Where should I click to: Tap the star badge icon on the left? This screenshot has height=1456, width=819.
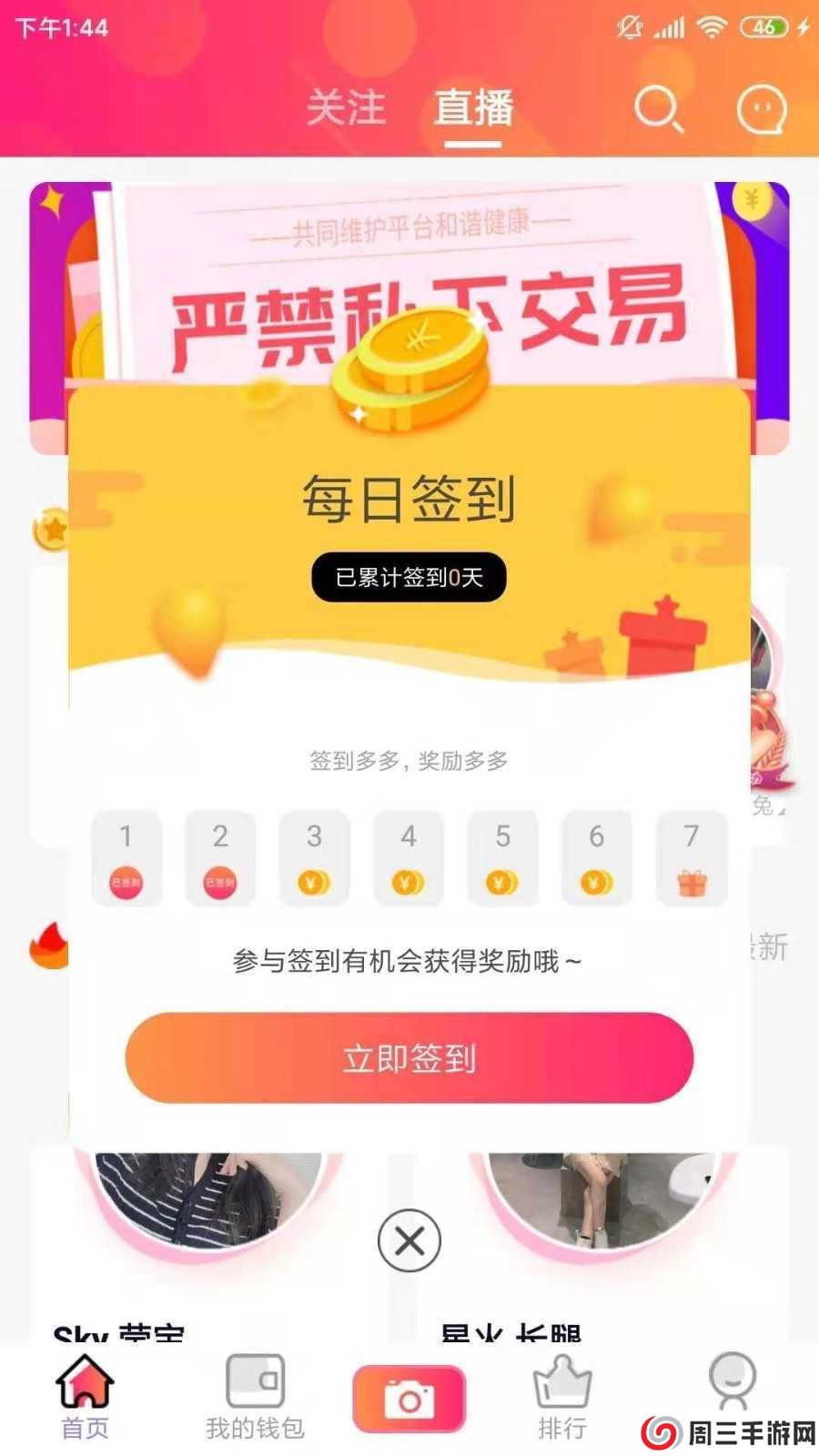[x=52, y=530]
